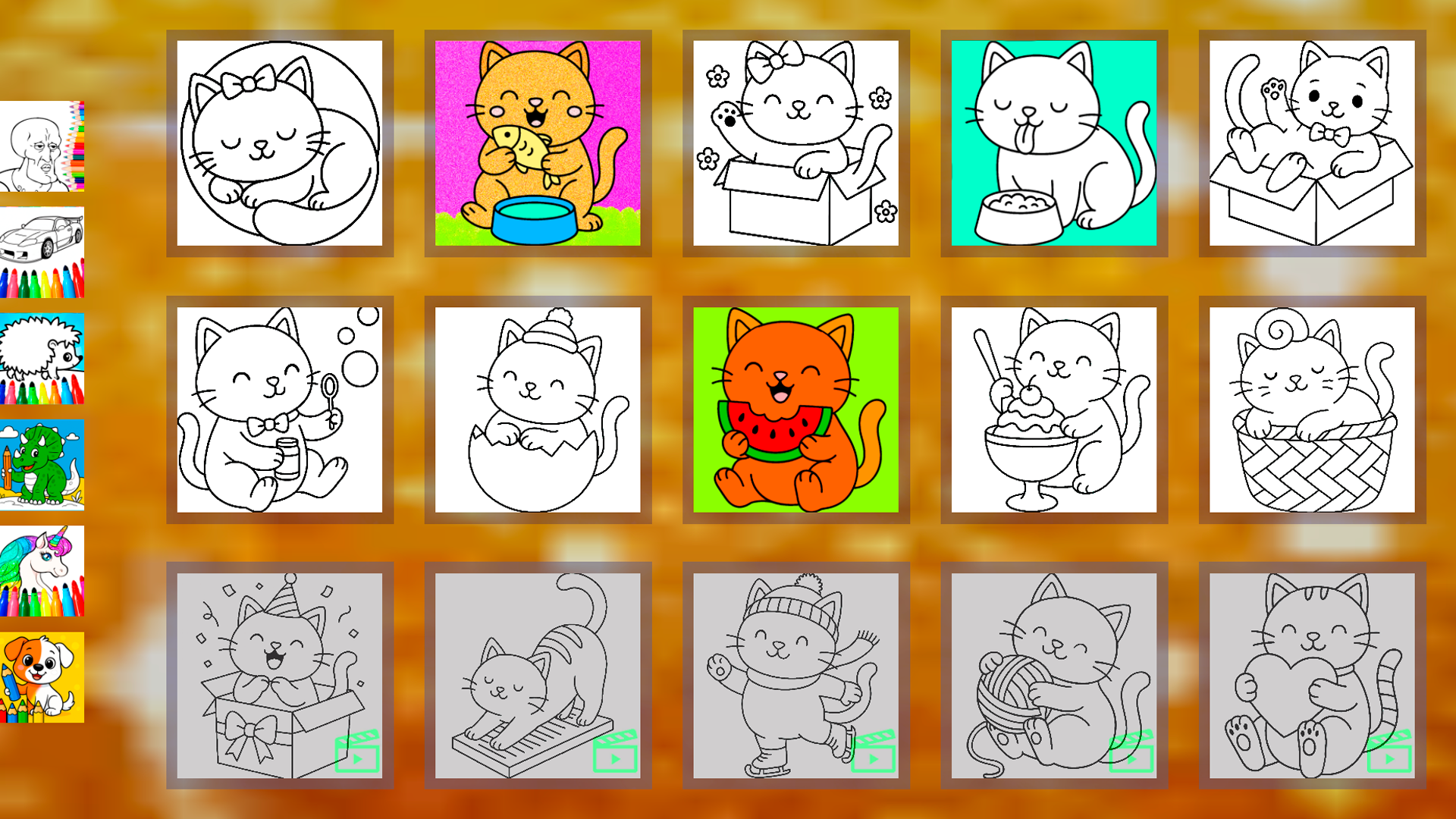The width and height of the screenshot is (1456, 819).
Task: Open the sports car coloring app
Action: tap(42, 253)
